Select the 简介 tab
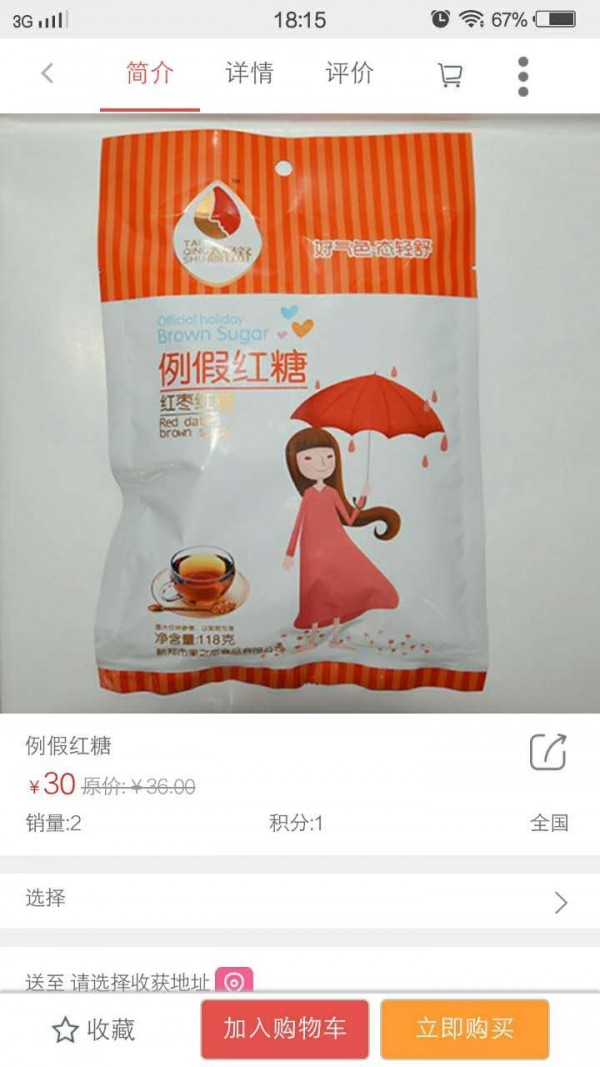The height and width of the screenshot is (1067, 600). 150,74
